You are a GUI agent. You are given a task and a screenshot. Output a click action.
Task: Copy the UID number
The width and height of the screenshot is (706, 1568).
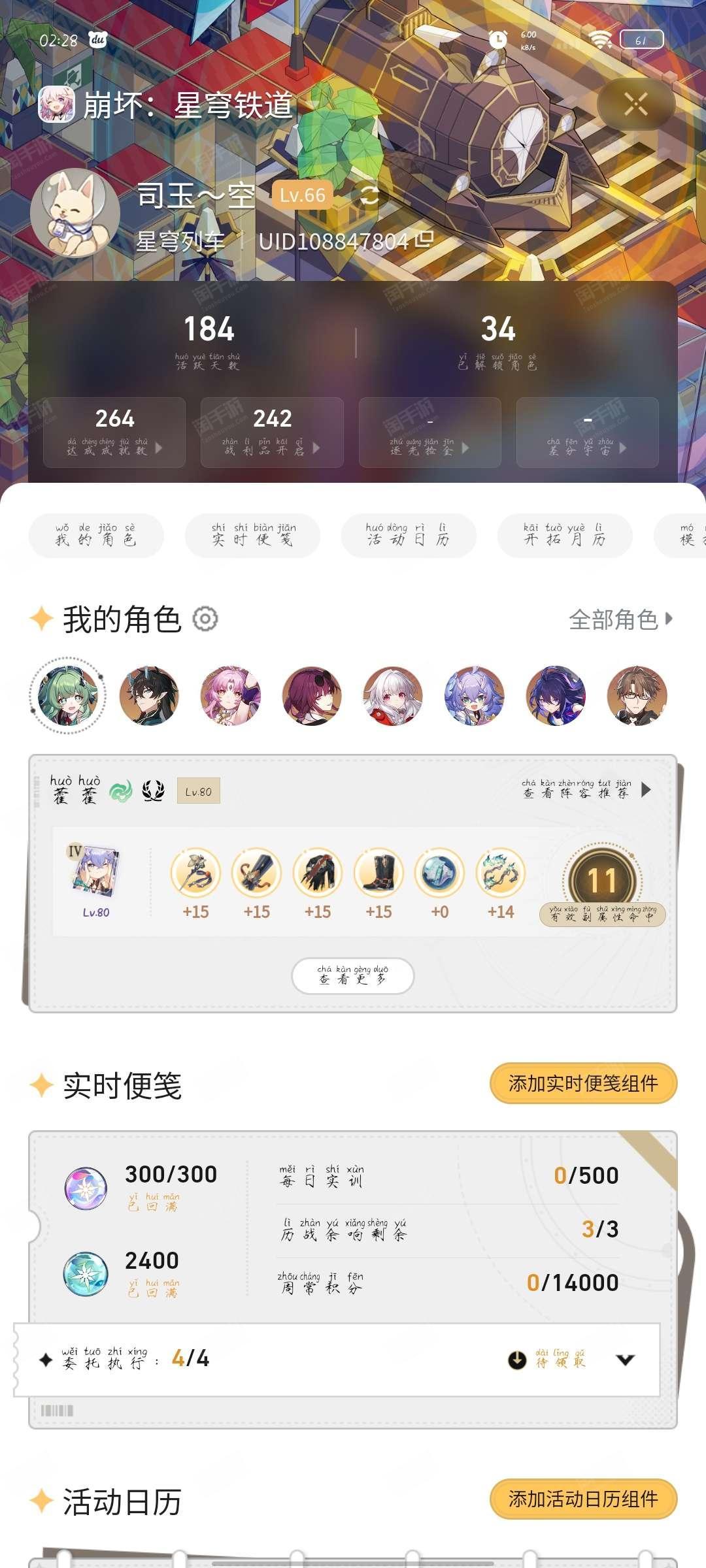tap(424, 240)
